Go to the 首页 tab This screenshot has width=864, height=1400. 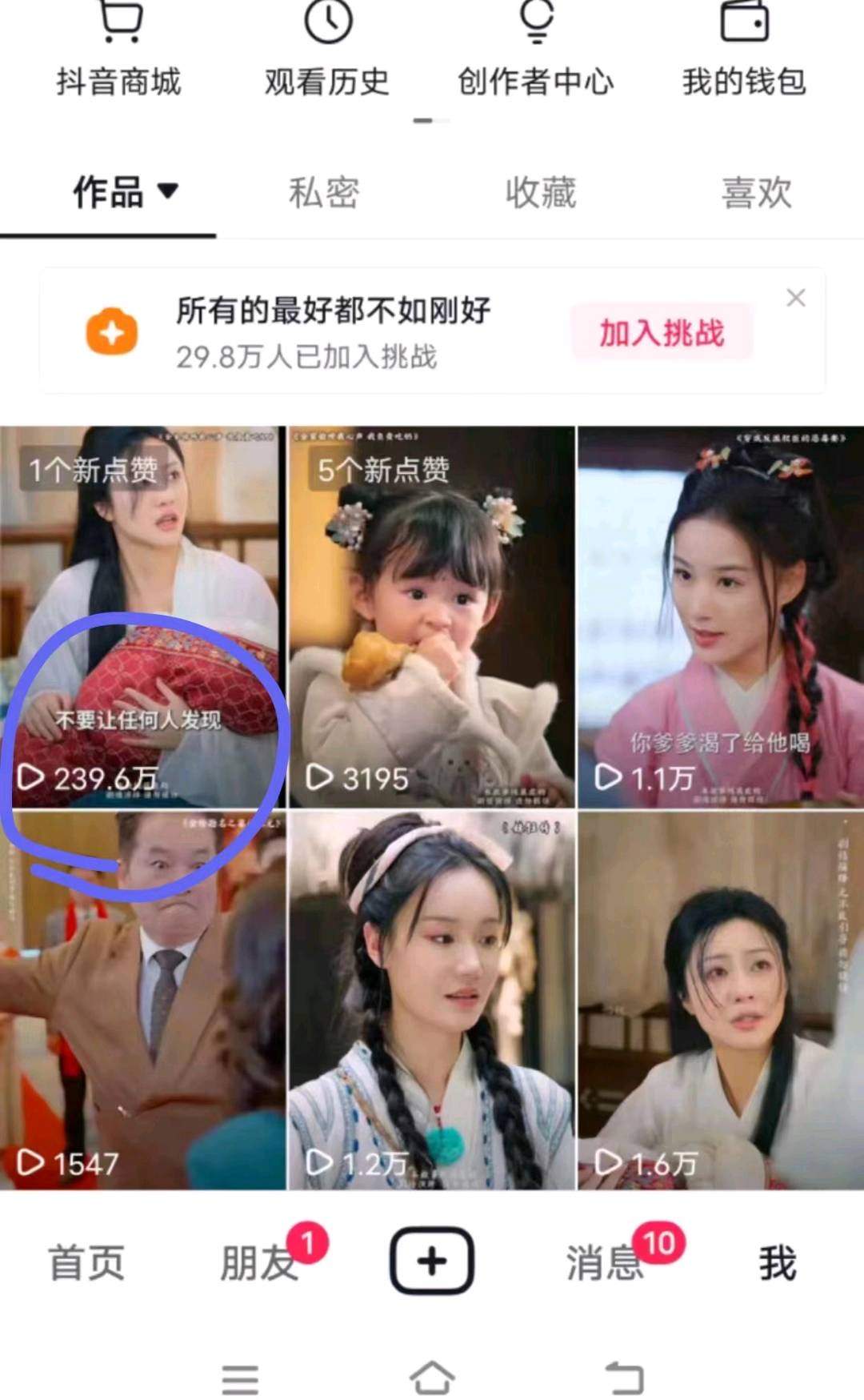coord(86,1263)
